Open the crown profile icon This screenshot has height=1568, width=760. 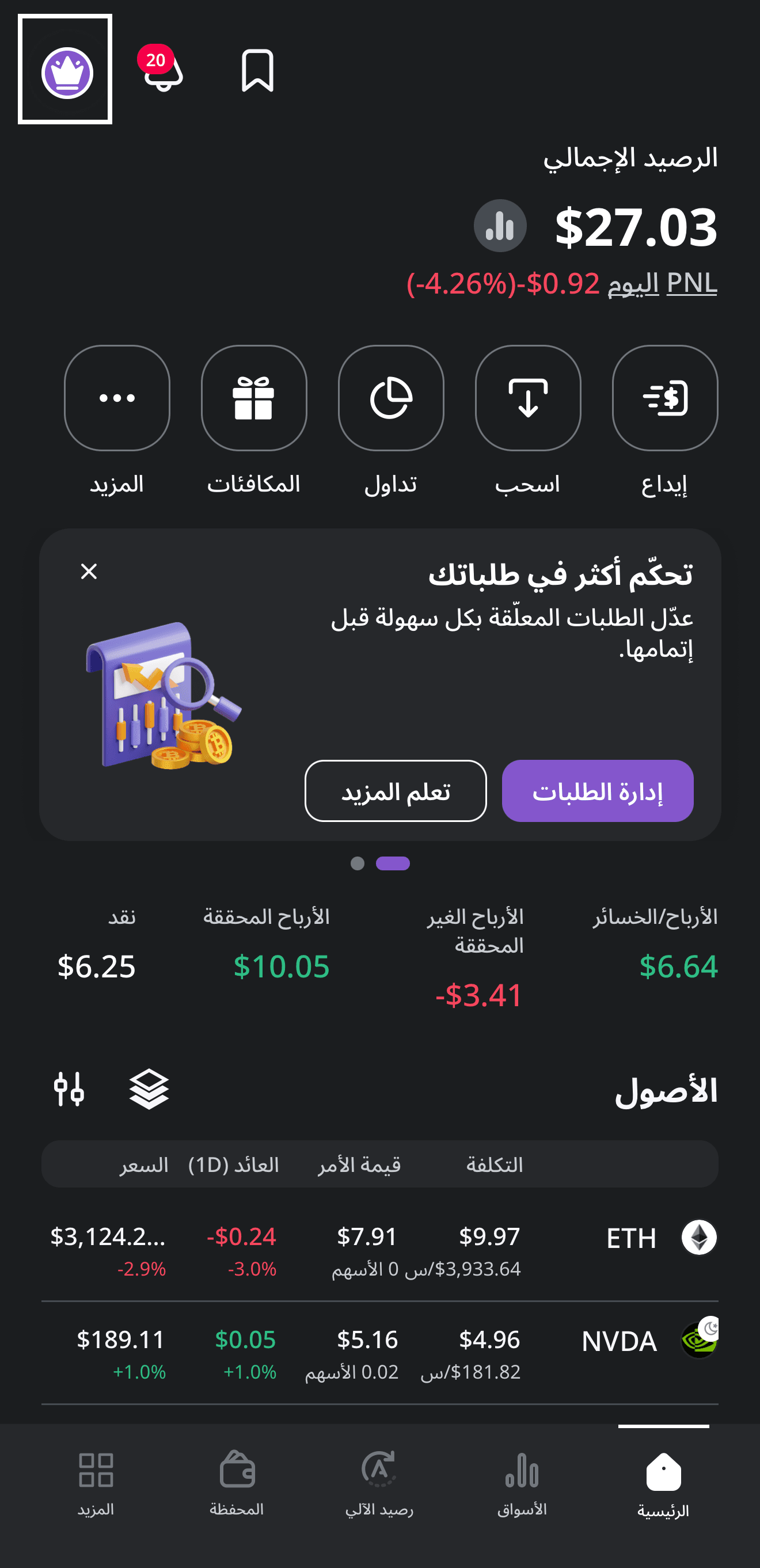pyautogui.click(x=66, y=72)
